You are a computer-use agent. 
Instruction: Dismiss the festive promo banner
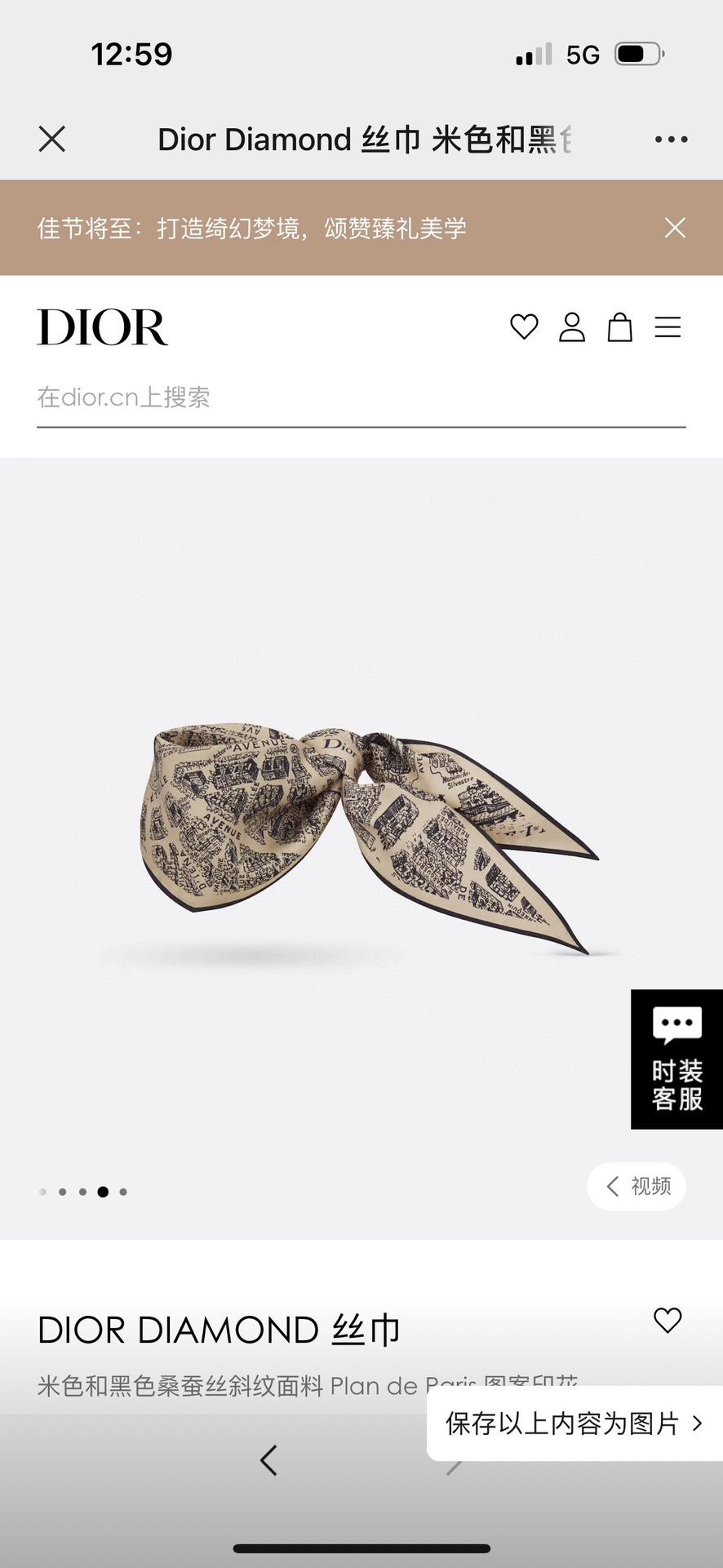pyautogui.click(x=675, y=228)
